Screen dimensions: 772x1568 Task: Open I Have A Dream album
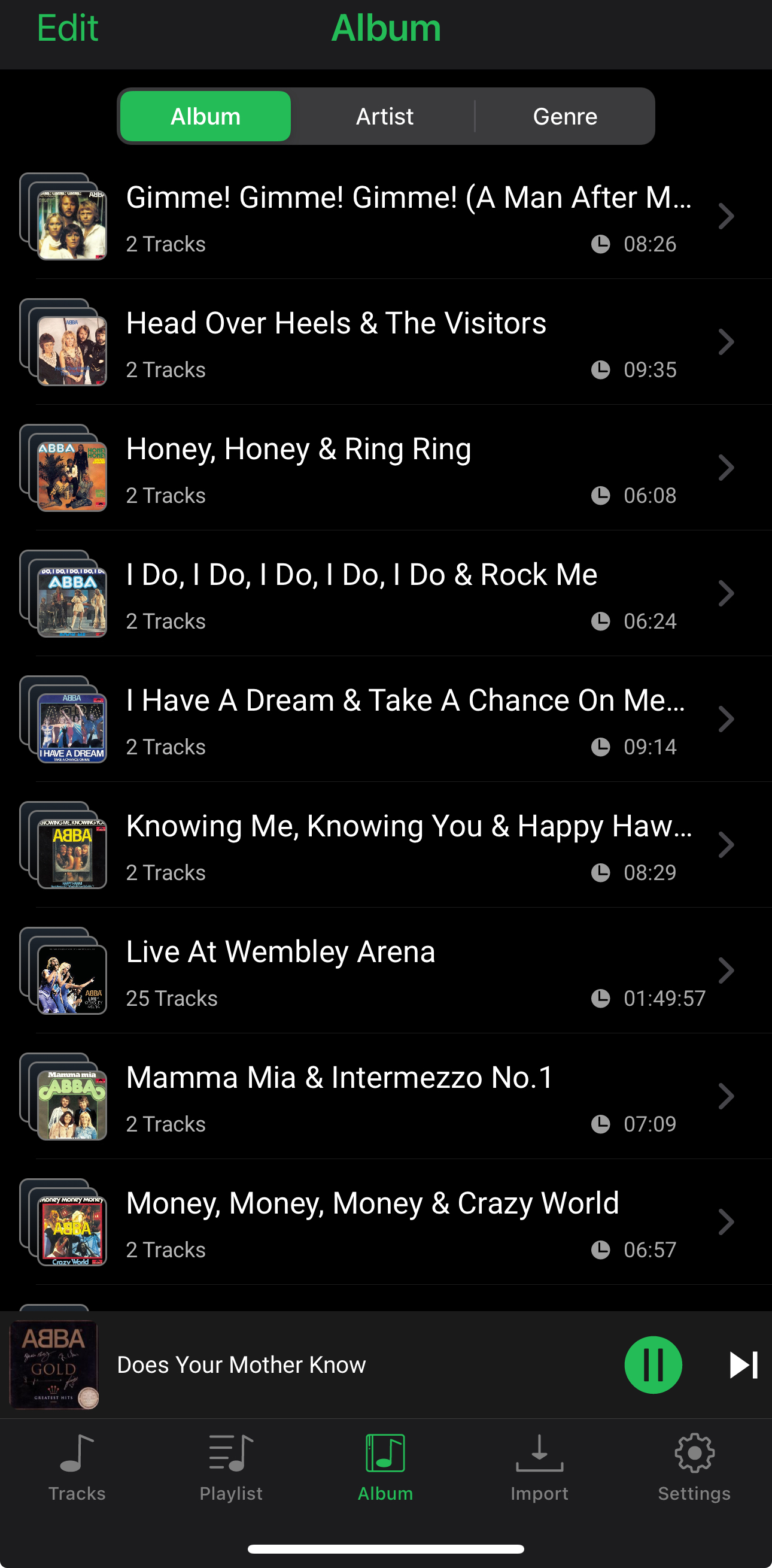[x=408, y=720]
